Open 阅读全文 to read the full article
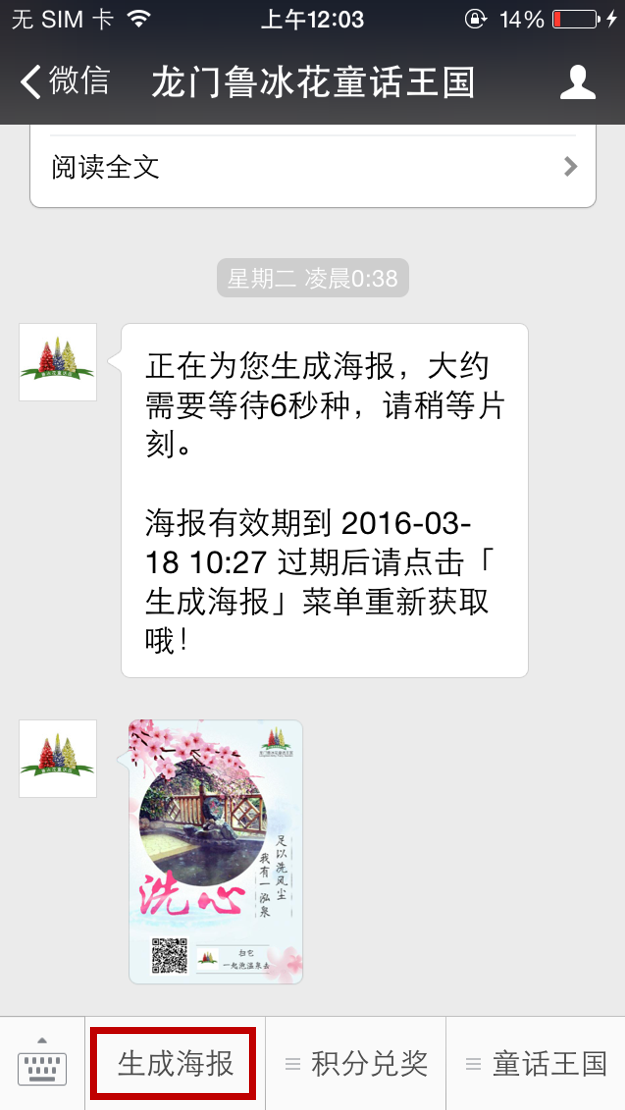 point(313,167)
